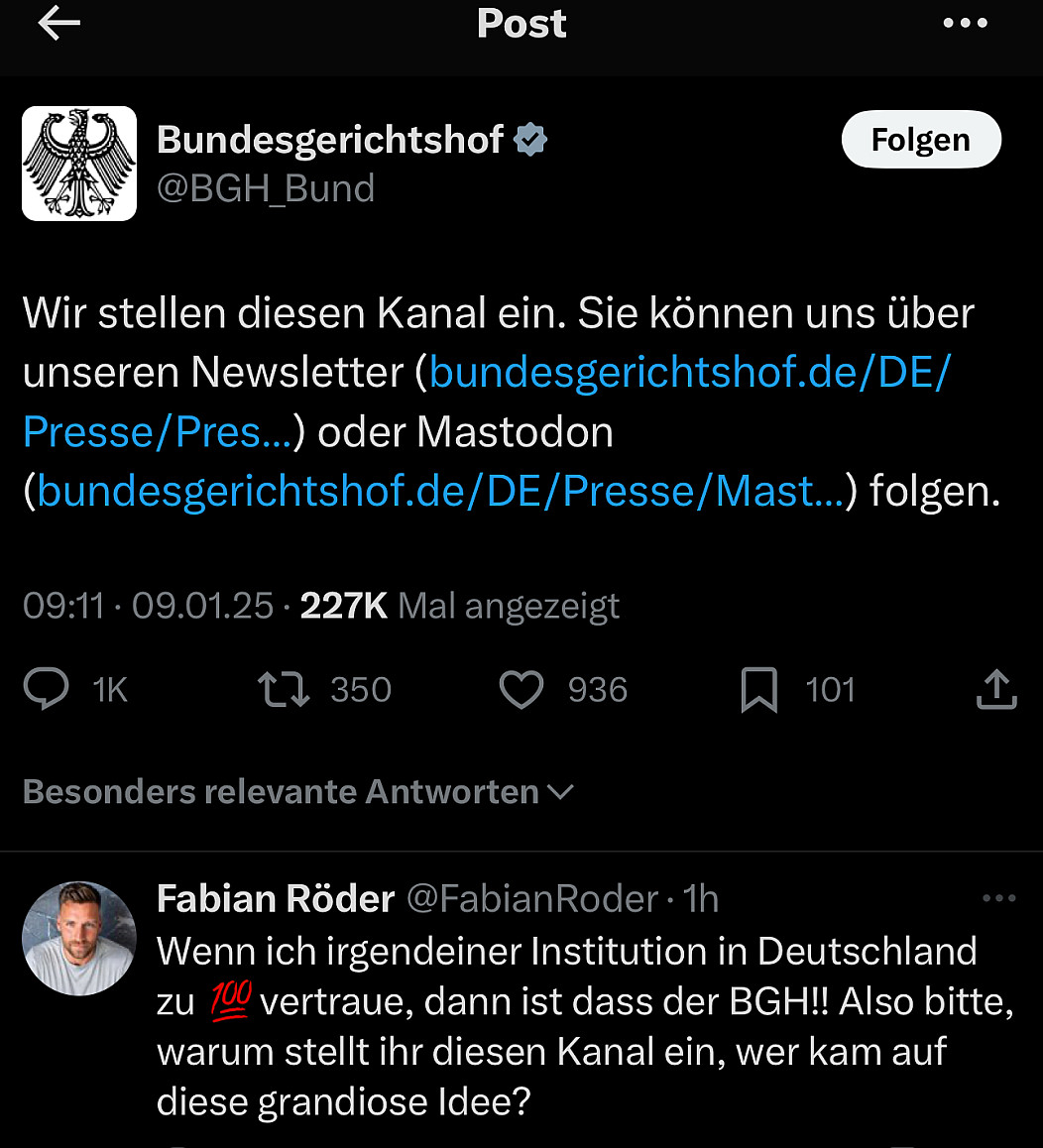
Task: Go back using the top-left arrow
Action: pyautogui.click(x=58, y=25)
